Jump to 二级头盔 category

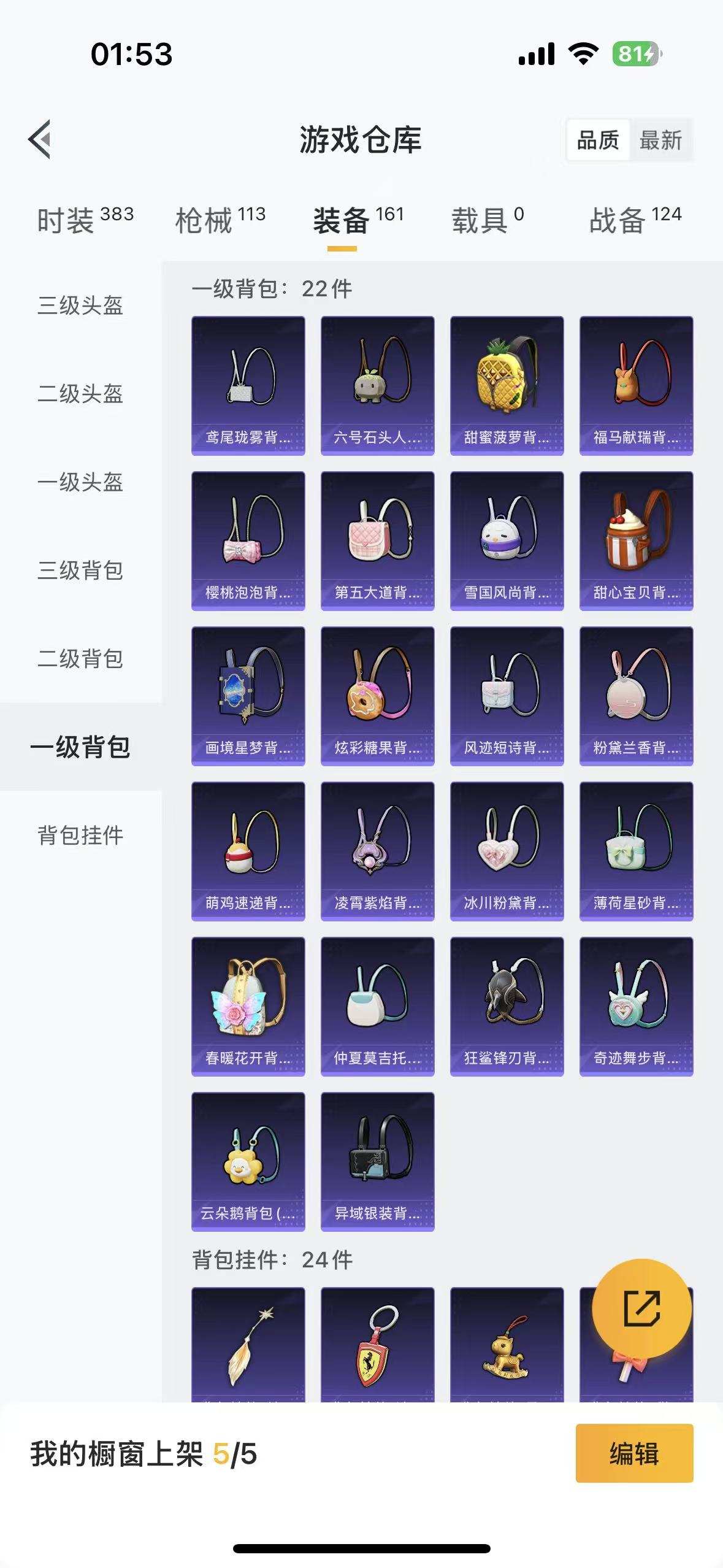tap(80, 394)
